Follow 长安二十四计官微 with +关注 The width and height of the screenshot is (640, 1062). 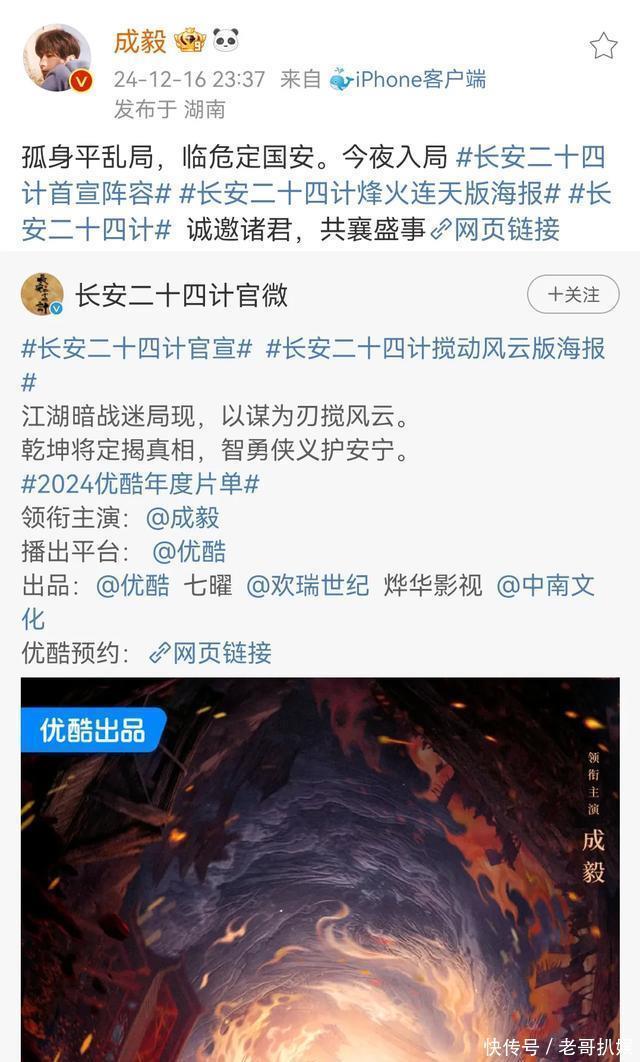(573, 295)
